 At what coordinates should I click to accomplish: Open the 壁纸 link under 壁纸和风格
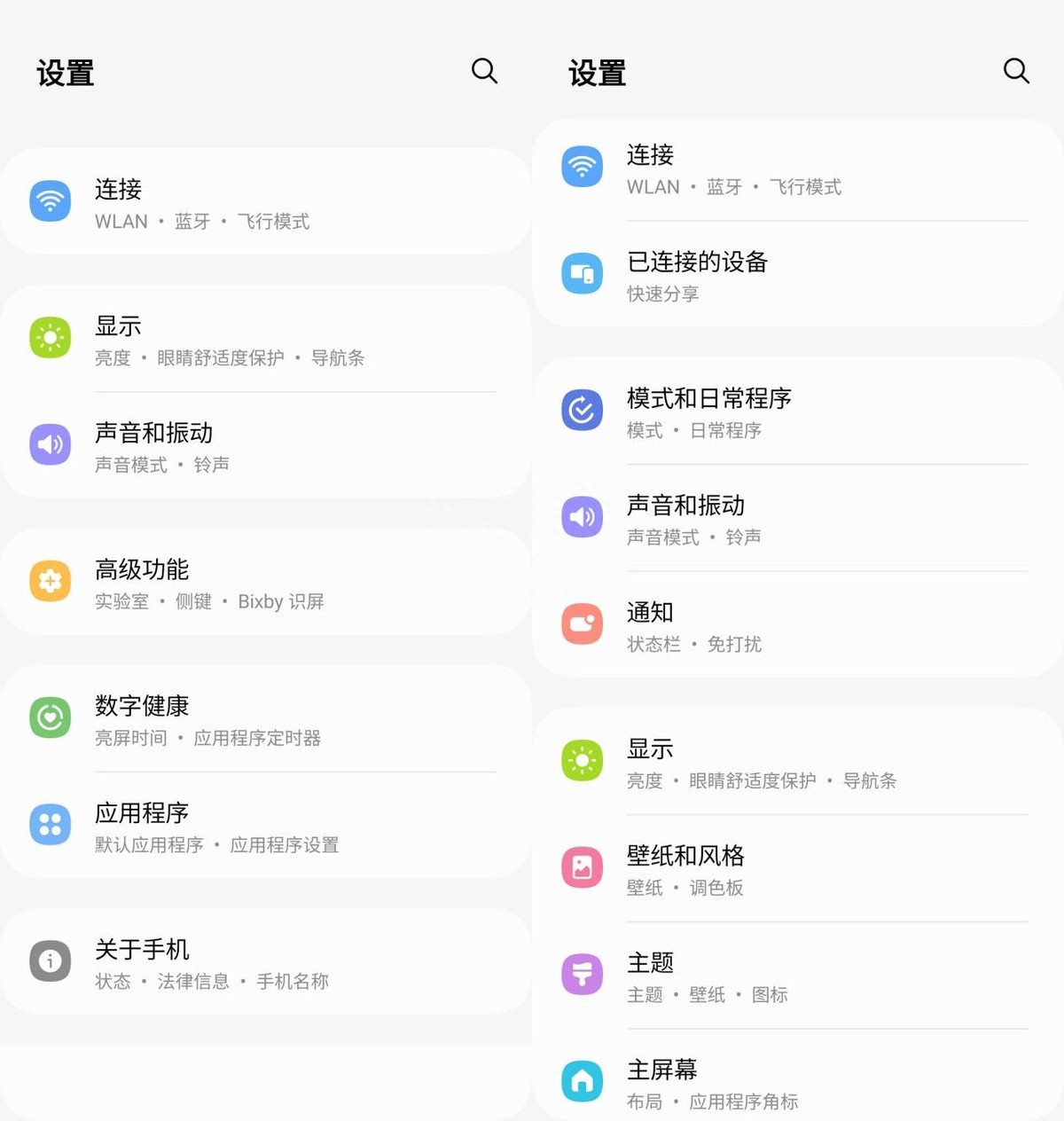point(645,888)
